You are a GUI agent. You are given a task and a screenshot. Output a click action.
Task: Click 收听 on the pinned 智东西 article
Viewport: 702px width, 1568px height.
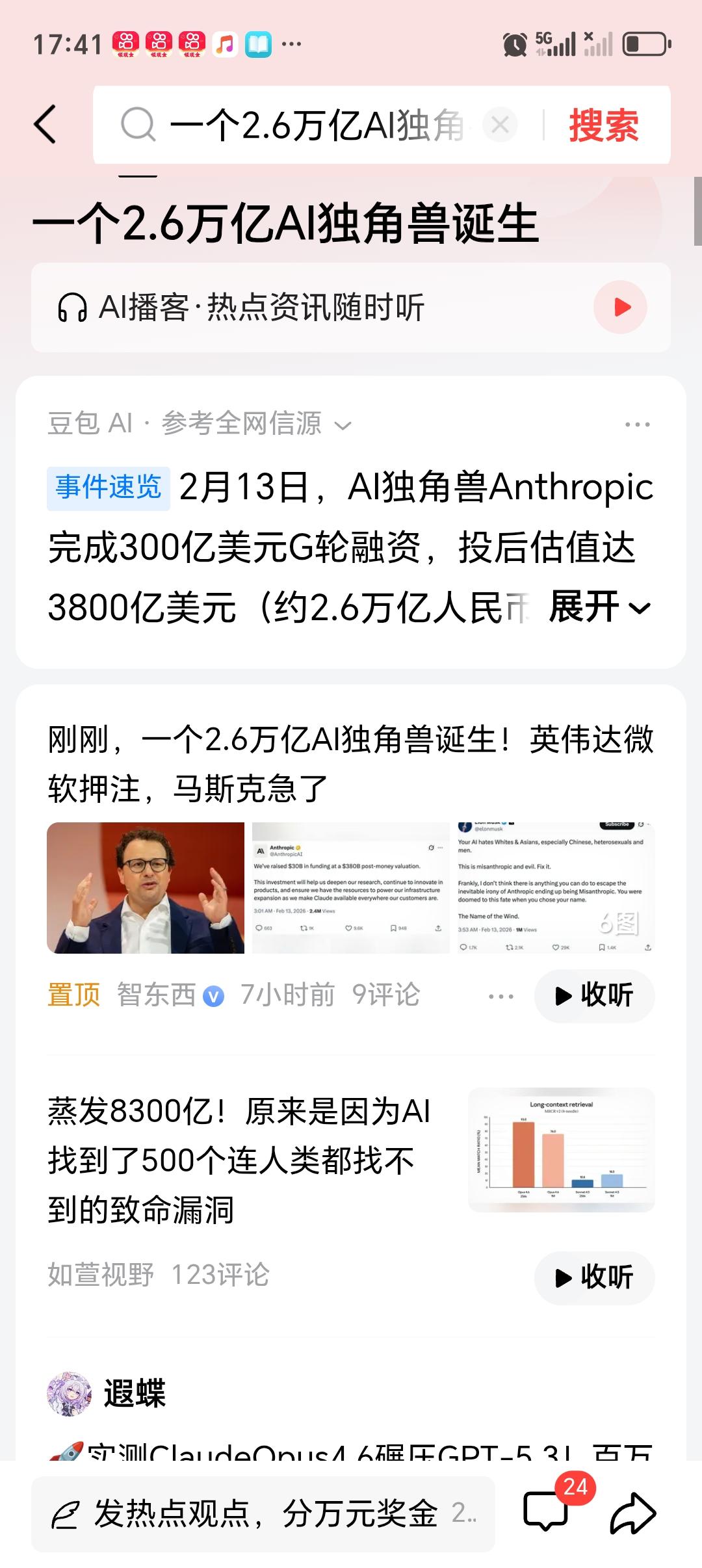click(x=593, y=995)
